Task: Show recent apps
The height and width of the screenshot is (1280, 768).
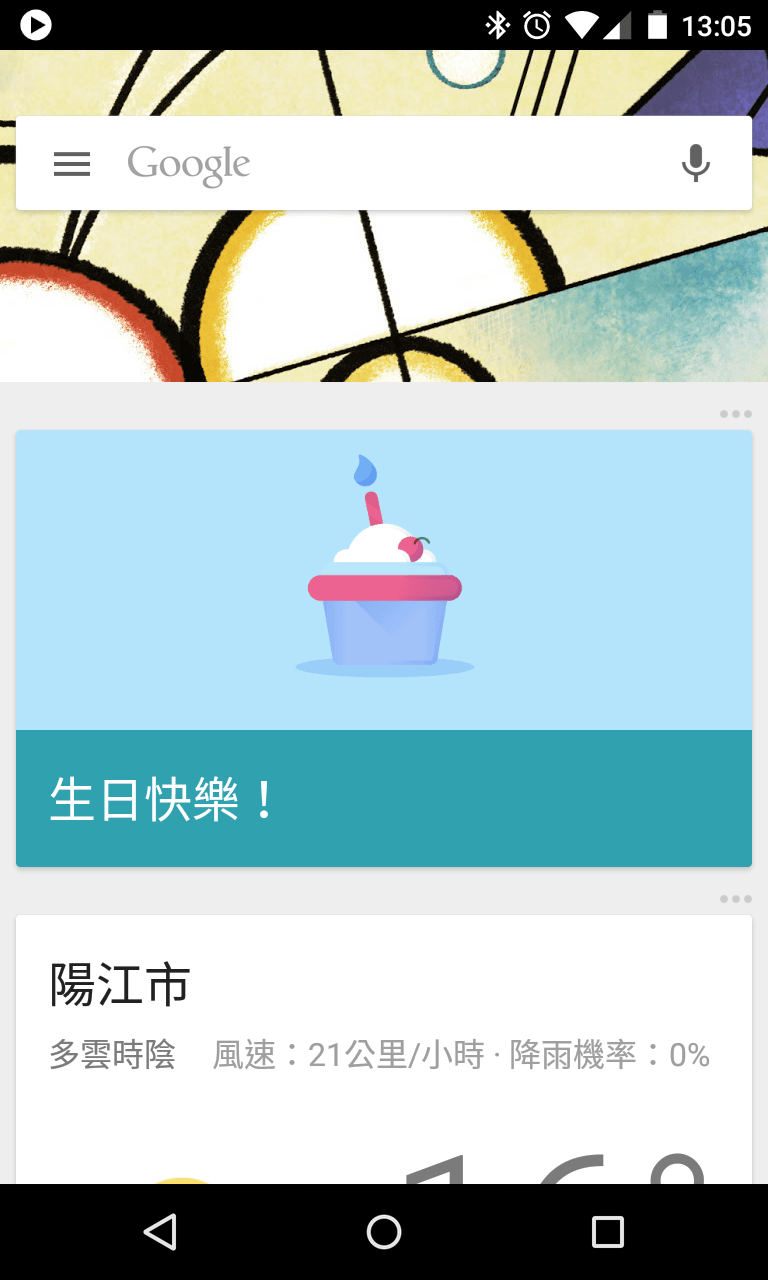Action: [607, 1232]
